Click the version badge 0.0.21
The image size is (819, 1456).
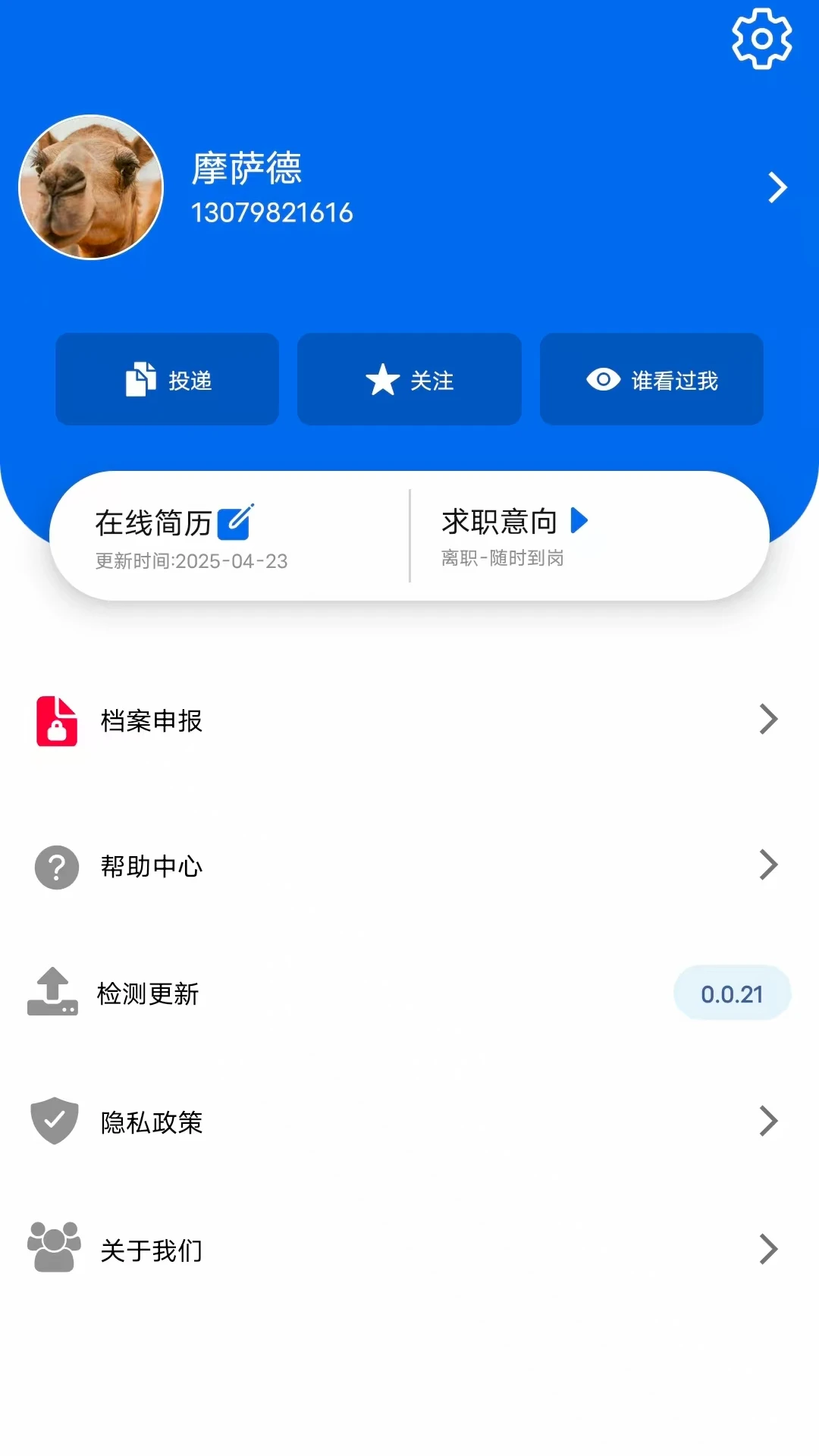coord(731,993)
